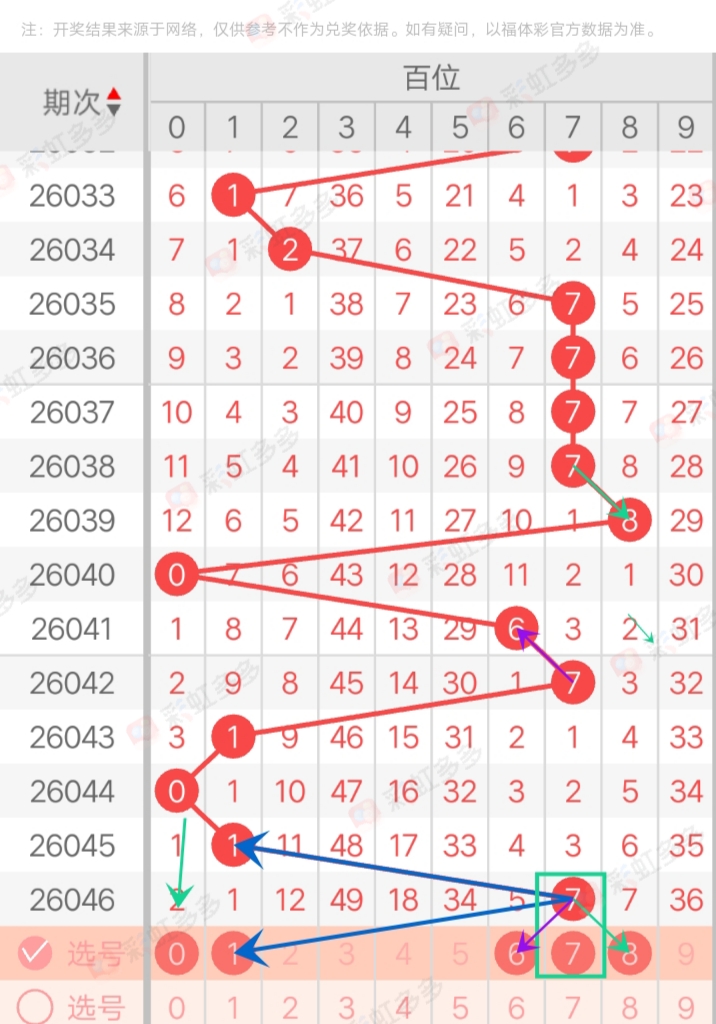Pick number 3 in the ticked 选号 row
Screen dimensions: 716x1024
[346, 953]
